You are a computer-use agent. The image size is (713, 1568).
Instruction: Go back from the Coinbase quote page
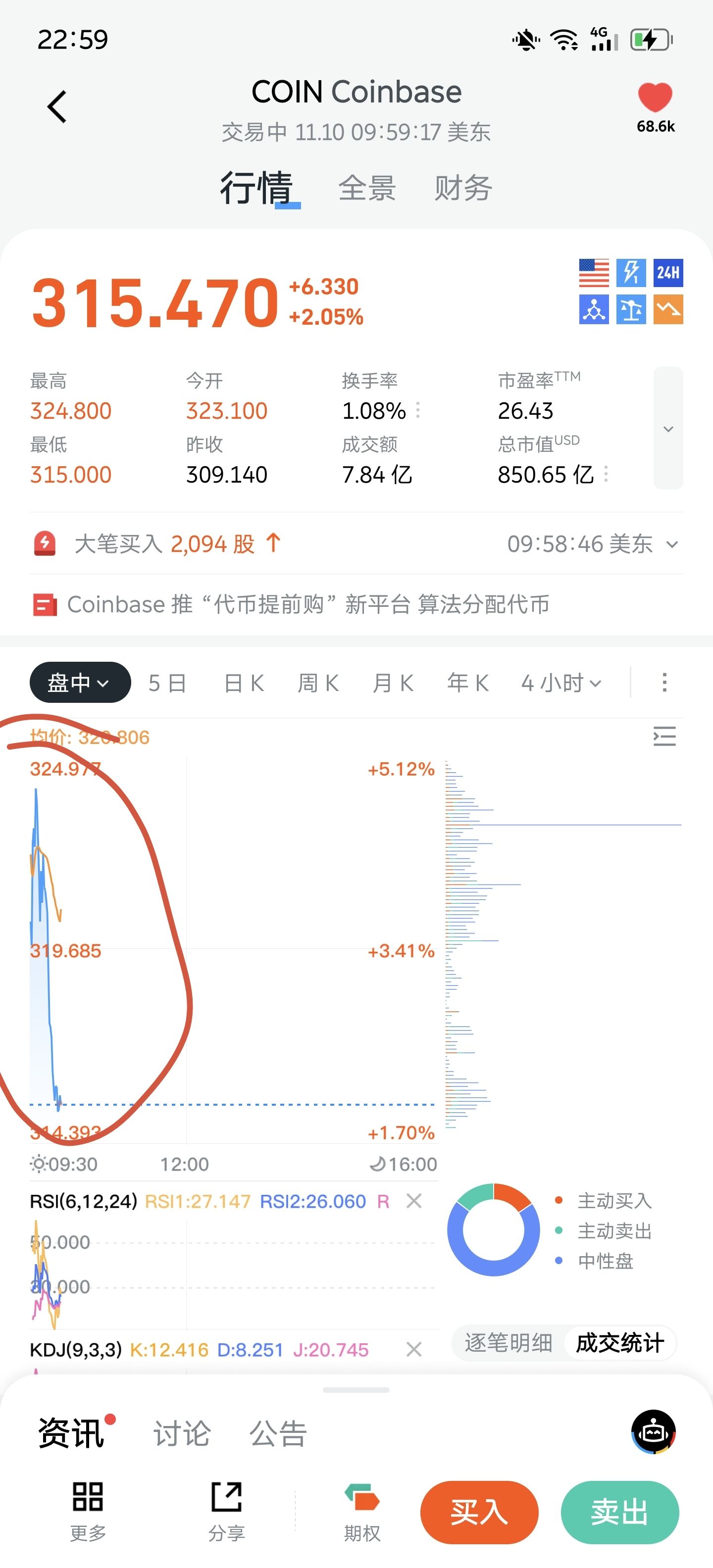(x=56, y=107)
